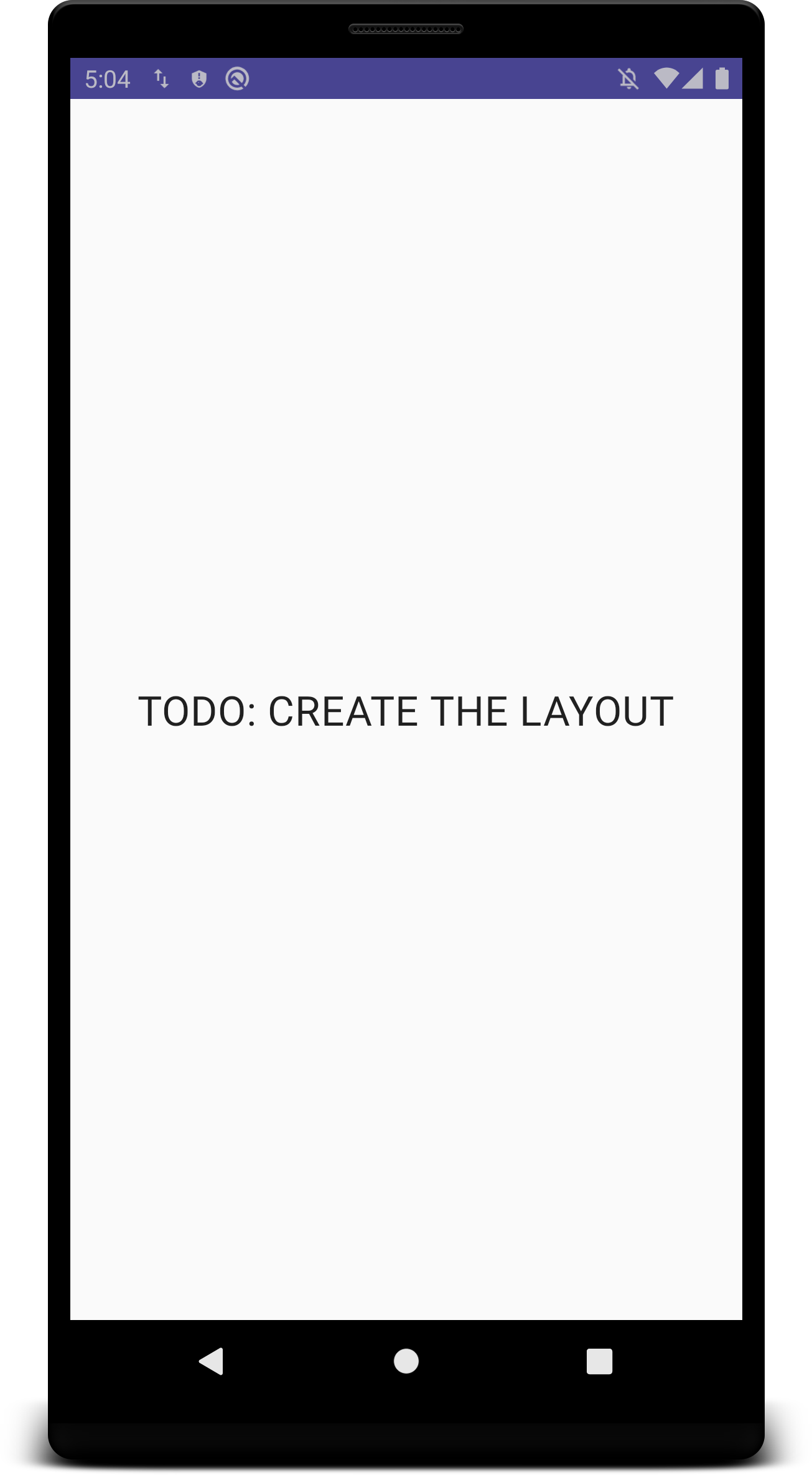Go back using the system back button

[212, 1361]
